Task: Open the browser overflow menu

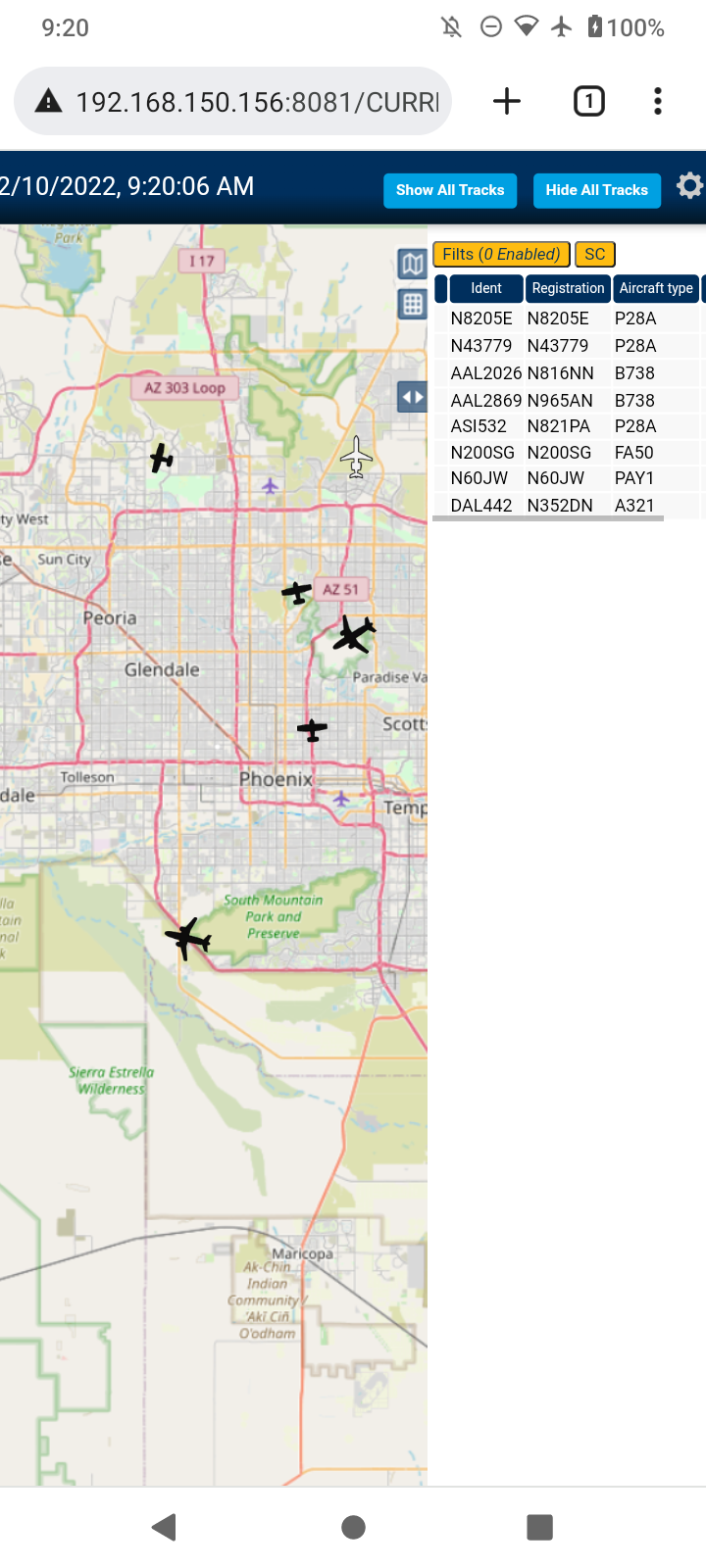Action: [658, 101]
